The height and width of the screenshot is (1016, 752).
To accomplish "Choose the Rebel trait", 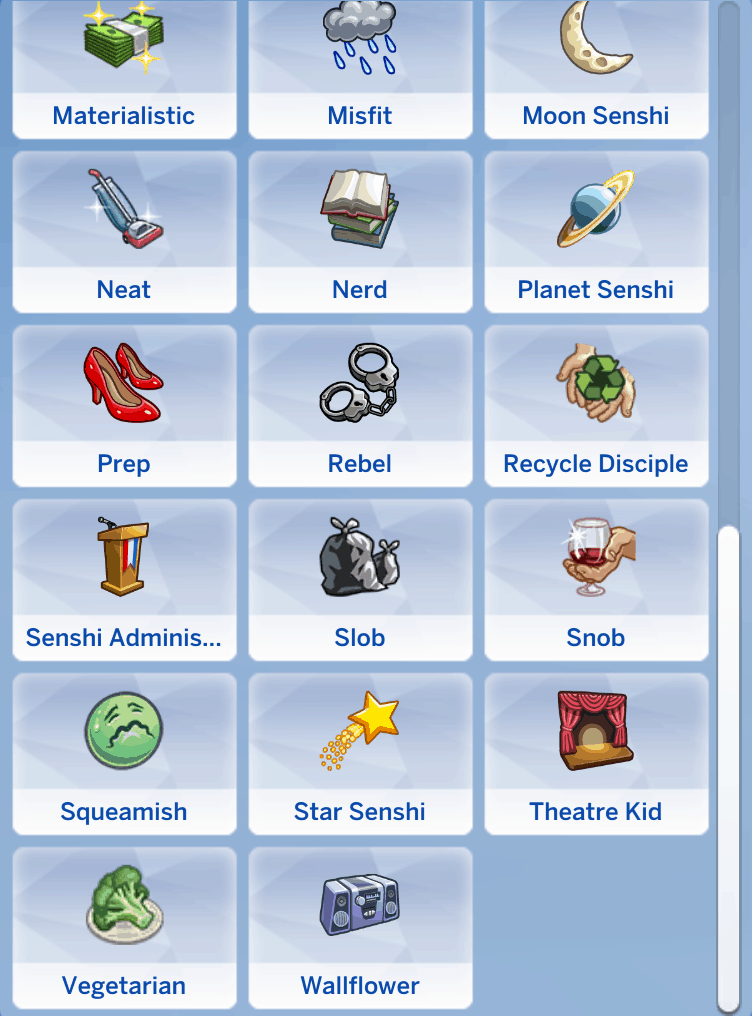I will 360,406.
